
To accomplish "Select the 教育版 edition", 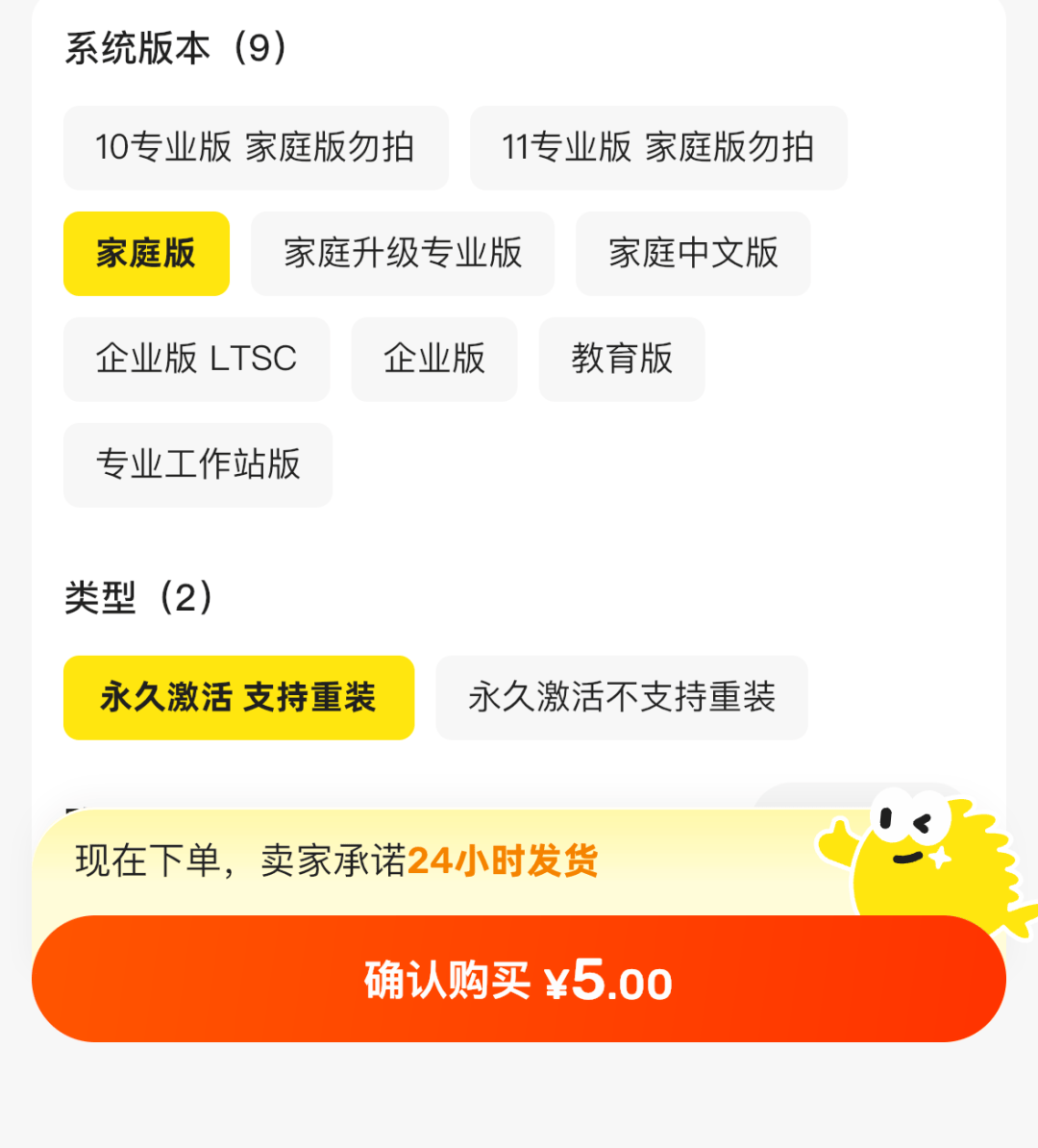I will (x=621, y=359).
